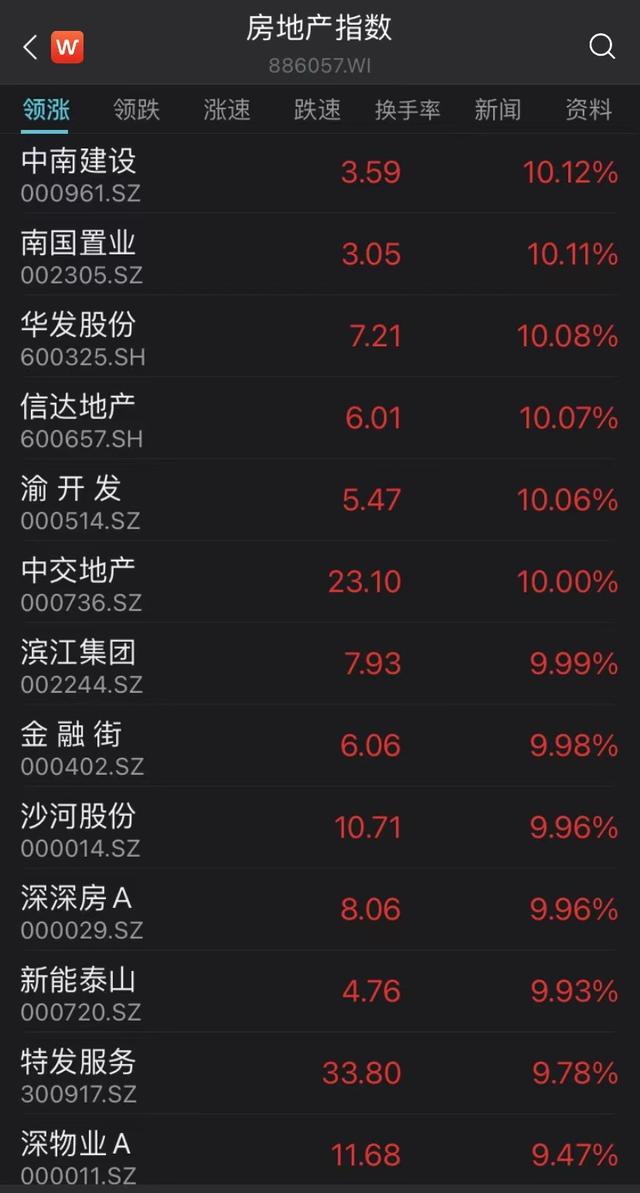The image size is (640, 1193).
Task: Select 滨江集团 from the list
Action: coord(320,665)
